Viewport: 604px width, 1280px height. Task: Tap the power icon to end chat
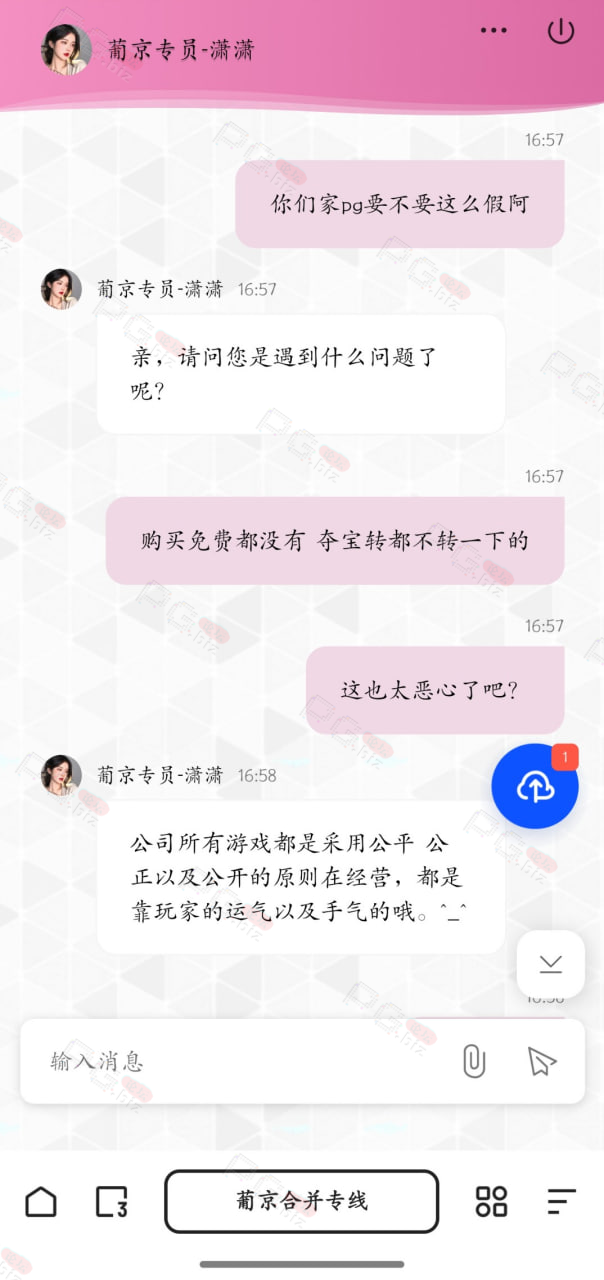click(561, 31)
